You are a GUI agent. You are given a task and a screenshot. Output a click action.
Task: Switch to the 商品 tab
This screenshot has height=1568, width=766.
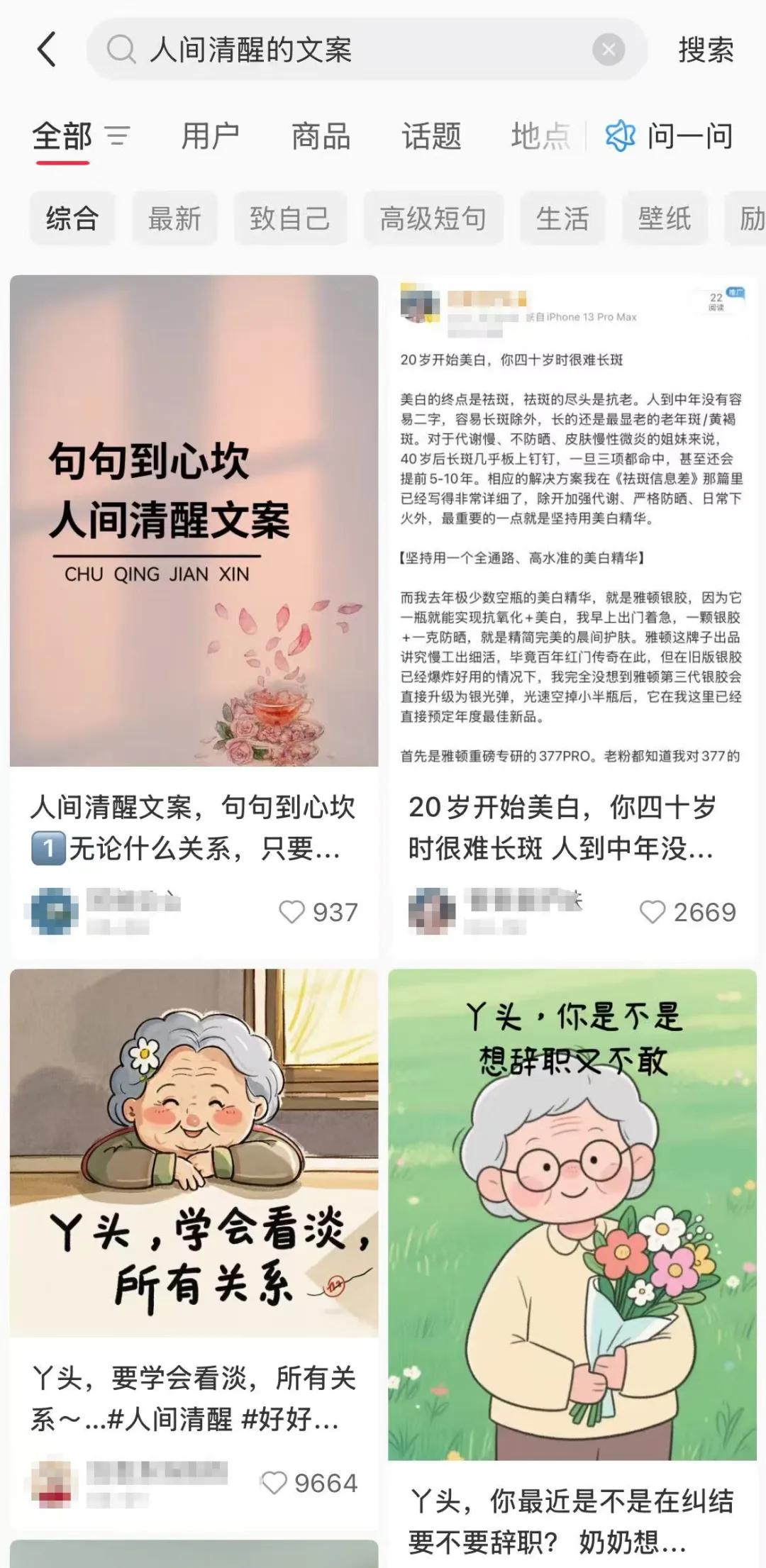pos(321,135)
